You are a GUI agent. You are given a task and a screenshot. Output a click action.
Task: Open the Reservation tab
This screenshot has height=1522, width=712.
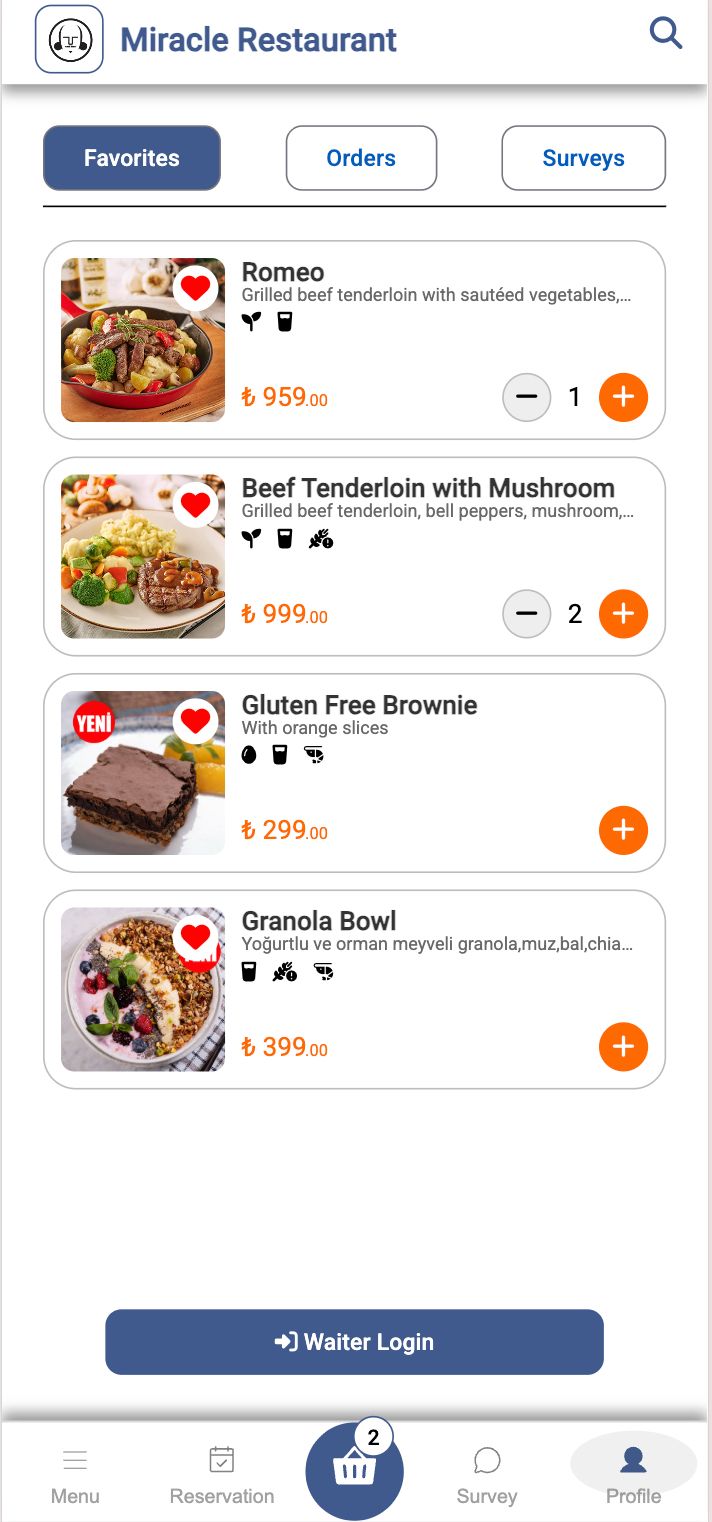(222, 1476)
